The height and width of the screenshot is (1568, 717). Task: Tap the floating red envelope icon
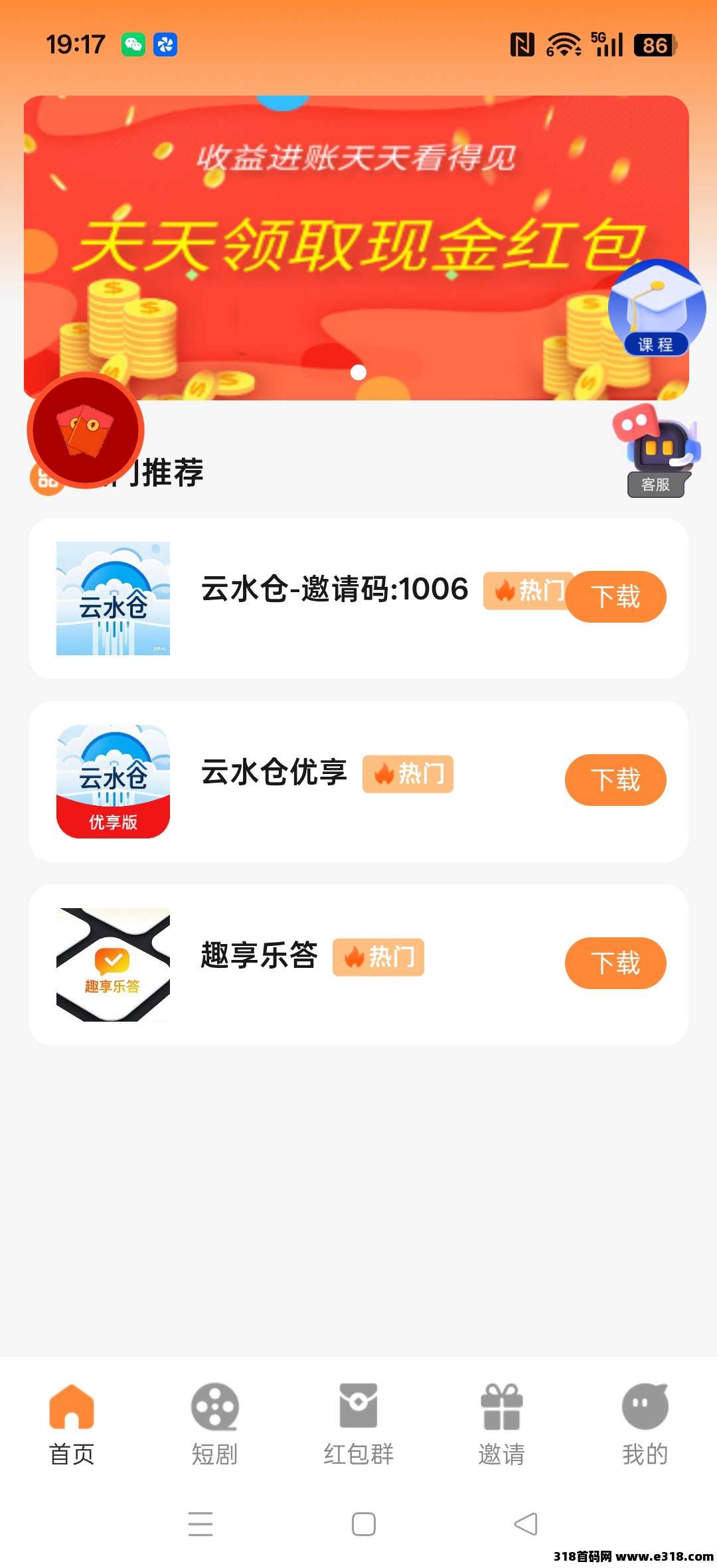coord(86,430)
